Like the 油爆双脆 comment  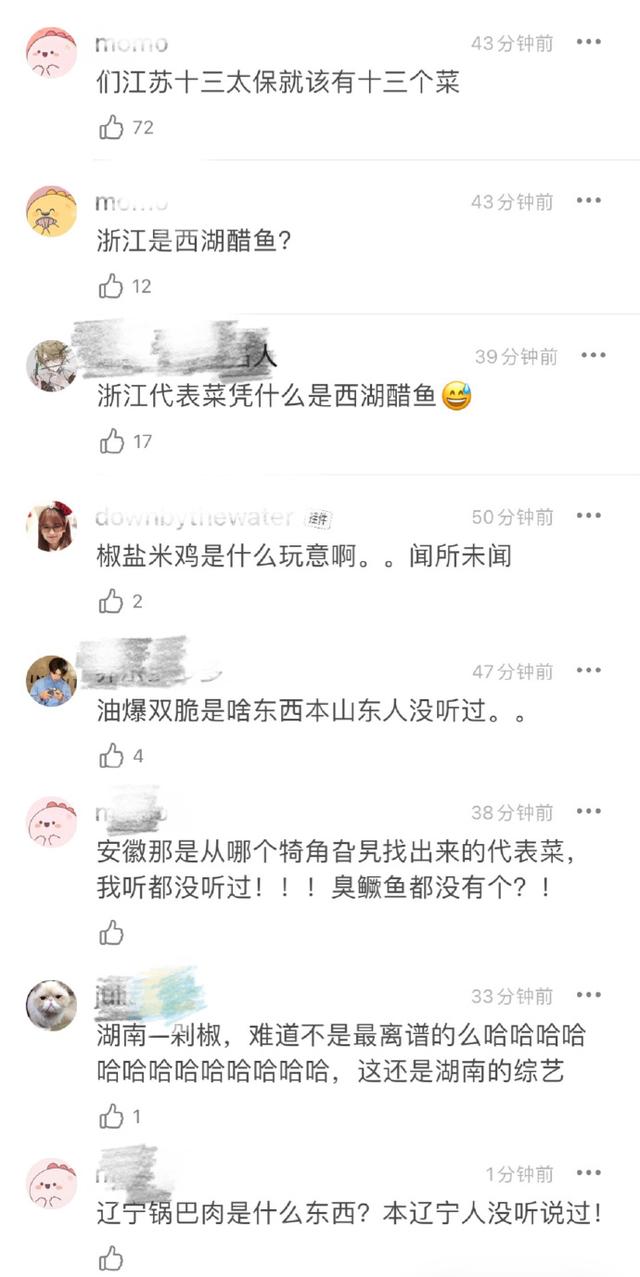[112, 756]
